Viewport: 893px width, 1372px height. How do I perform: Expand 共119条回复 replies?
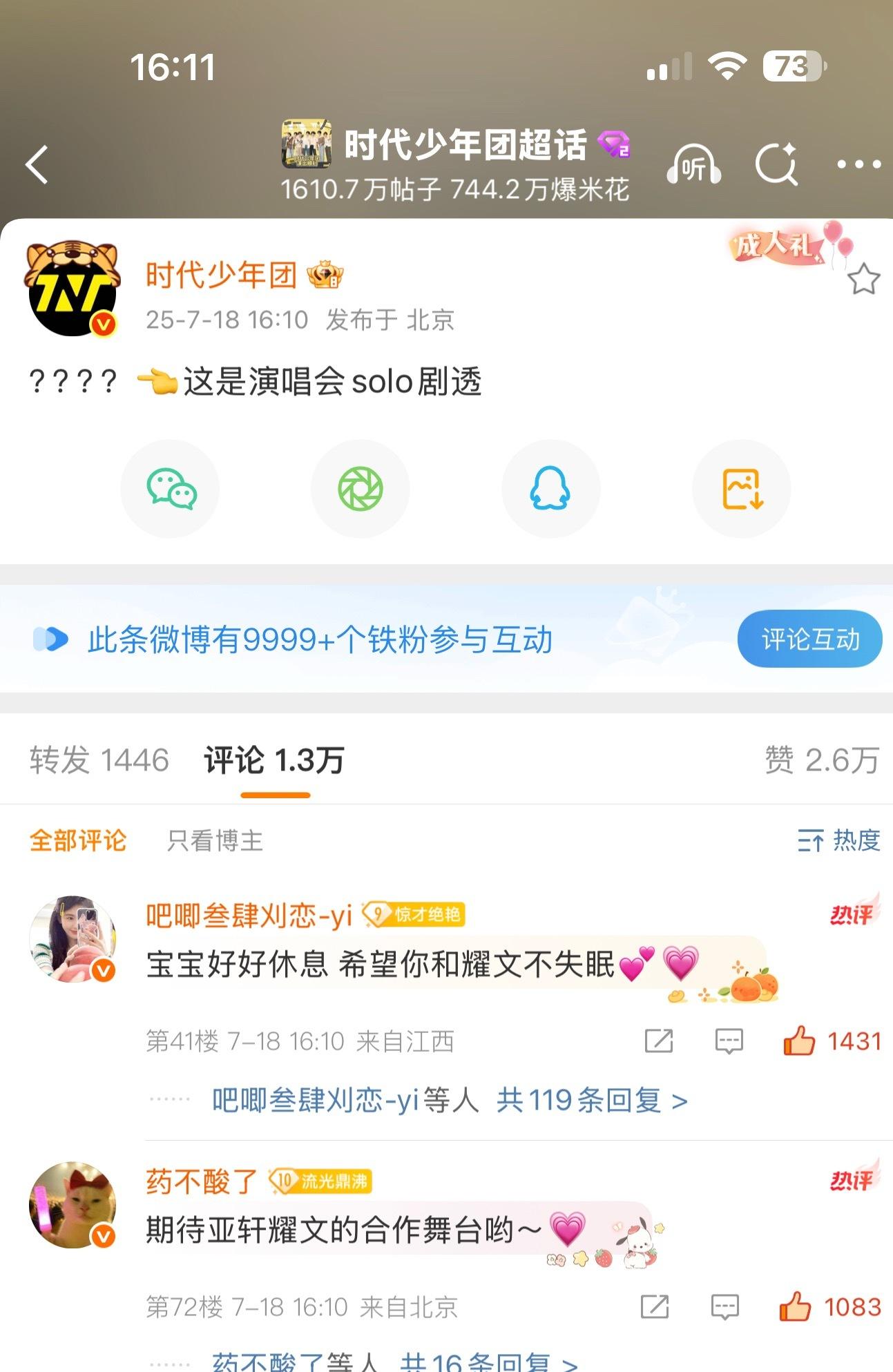pos(591,1100)
